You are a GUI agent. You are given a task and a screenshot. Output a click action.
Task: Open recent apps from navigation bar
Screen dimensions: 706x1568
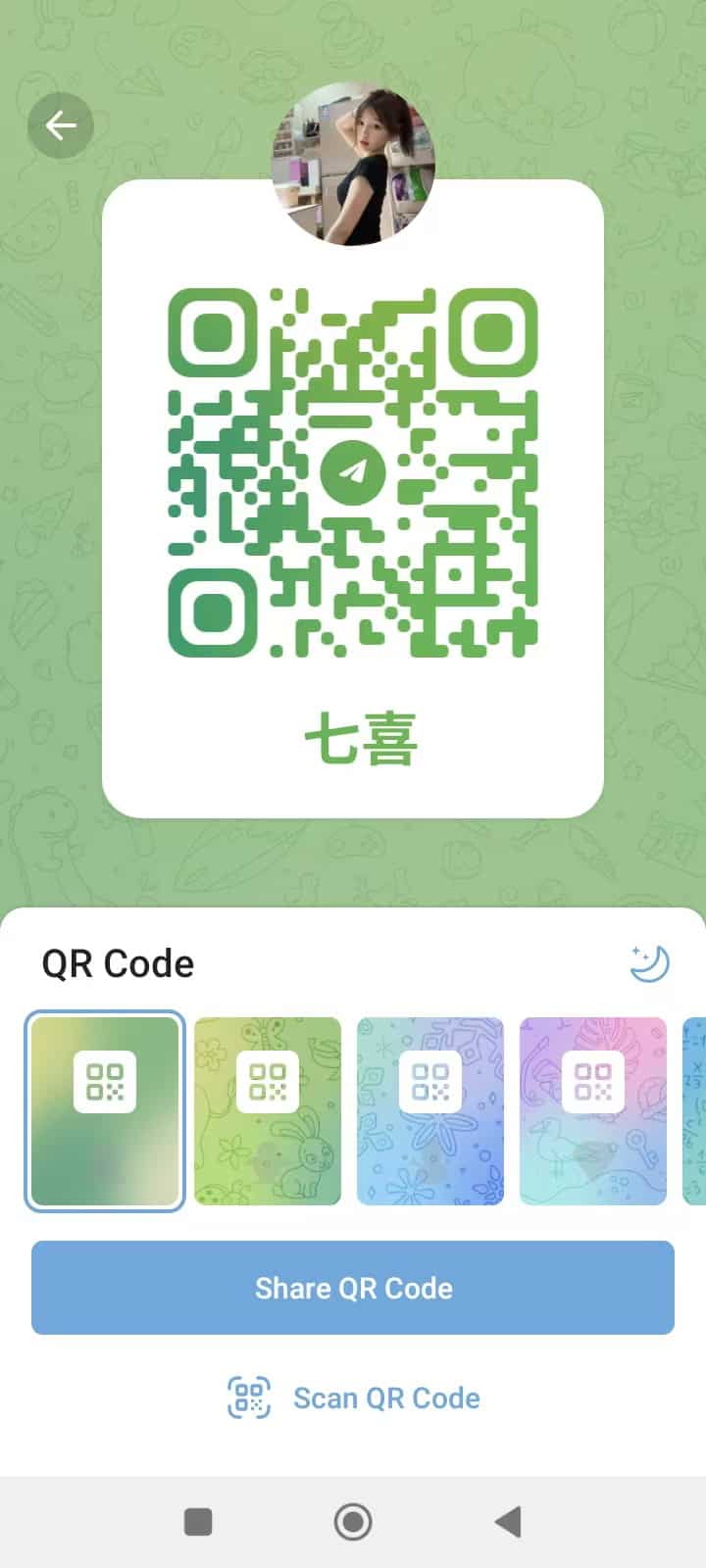click(198, 1522)
